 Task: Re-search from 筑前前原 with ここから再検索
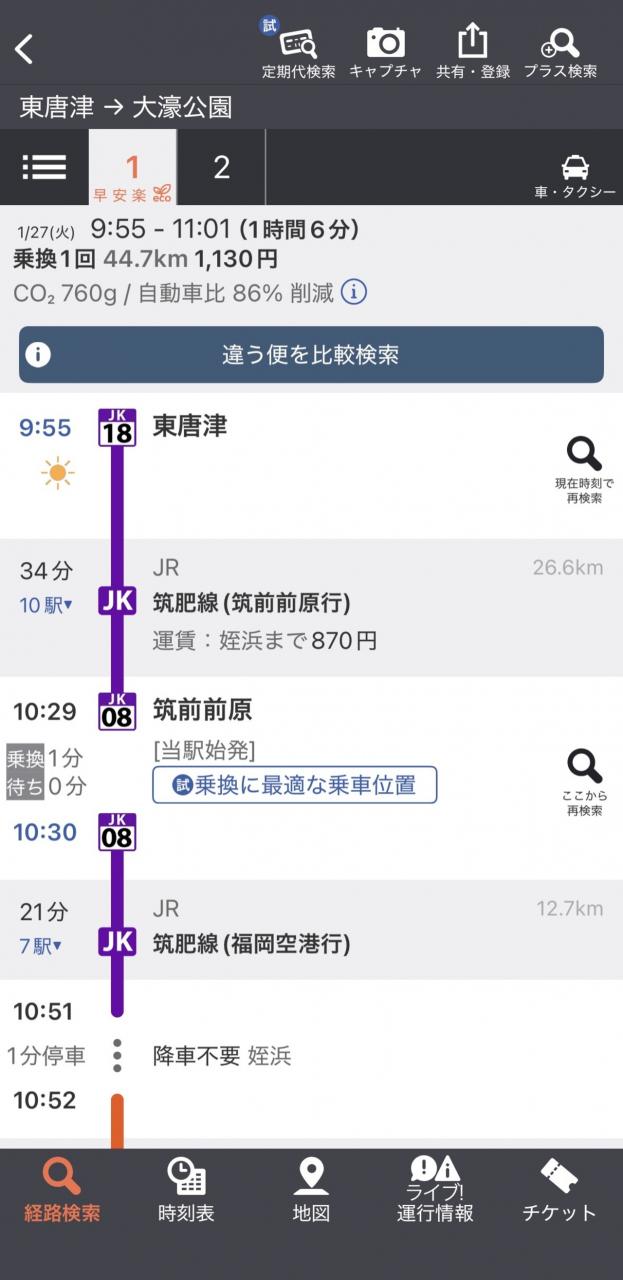click(x=584, y=781)
